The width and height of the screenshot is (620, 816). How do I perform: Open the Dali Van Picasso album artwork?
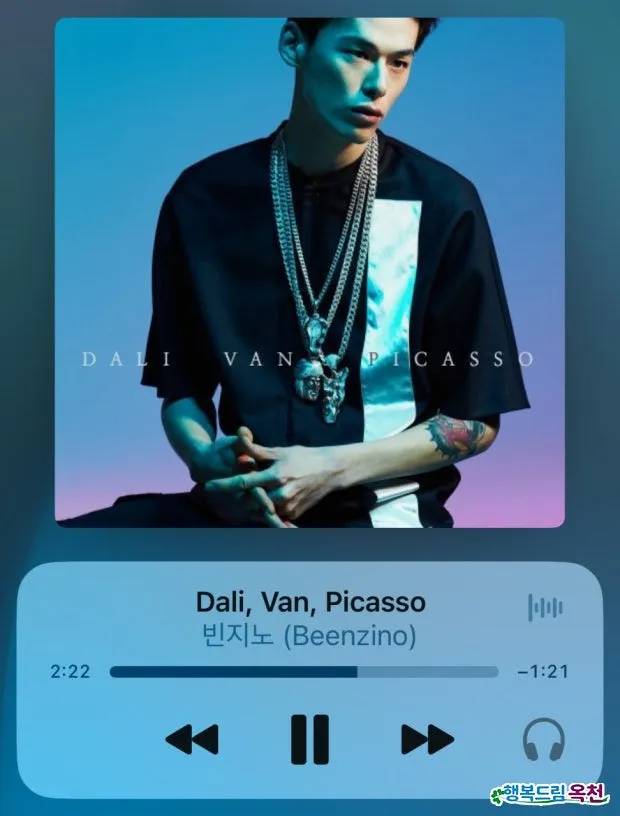click(x=309, y=272)
